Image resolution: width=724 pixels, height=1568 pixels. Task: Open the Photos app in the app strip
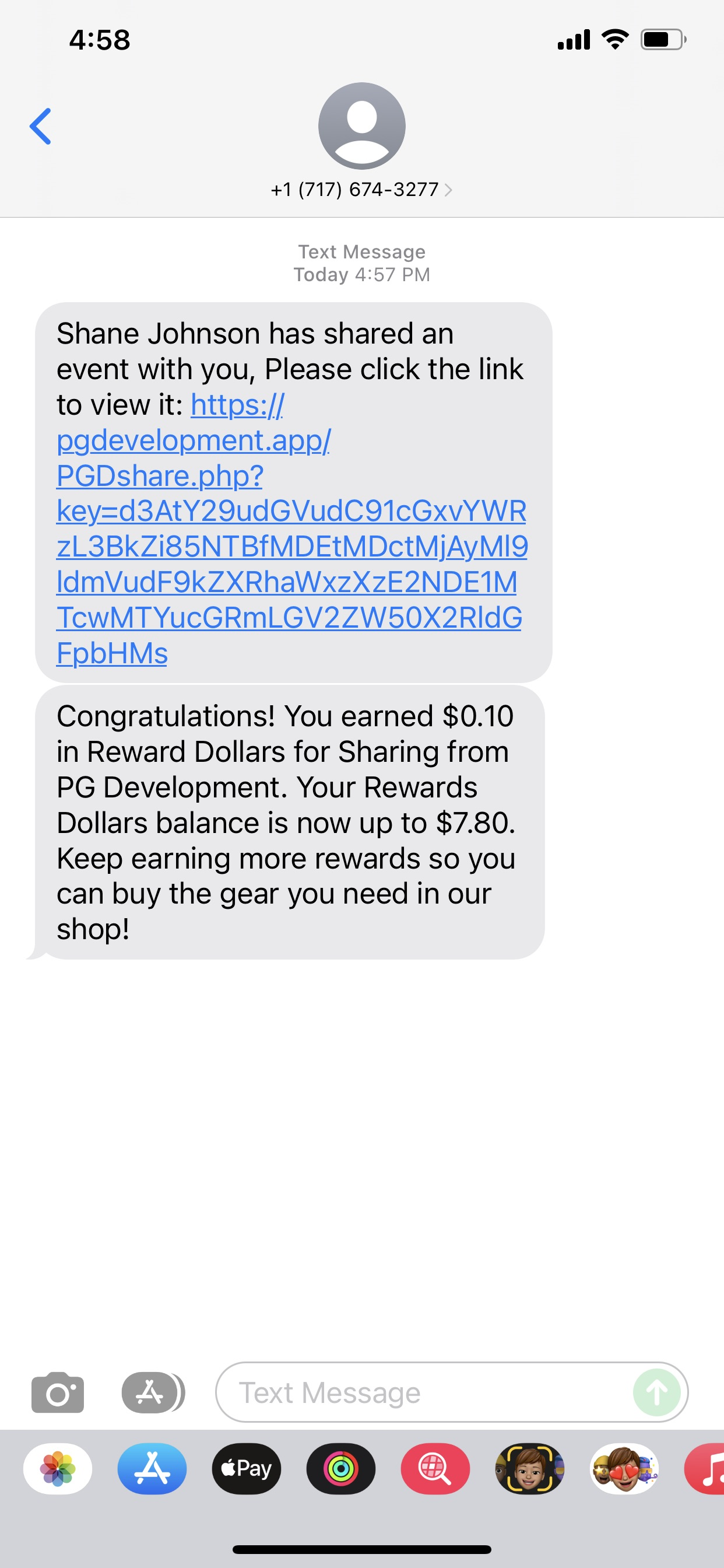tap(58, 1469)
